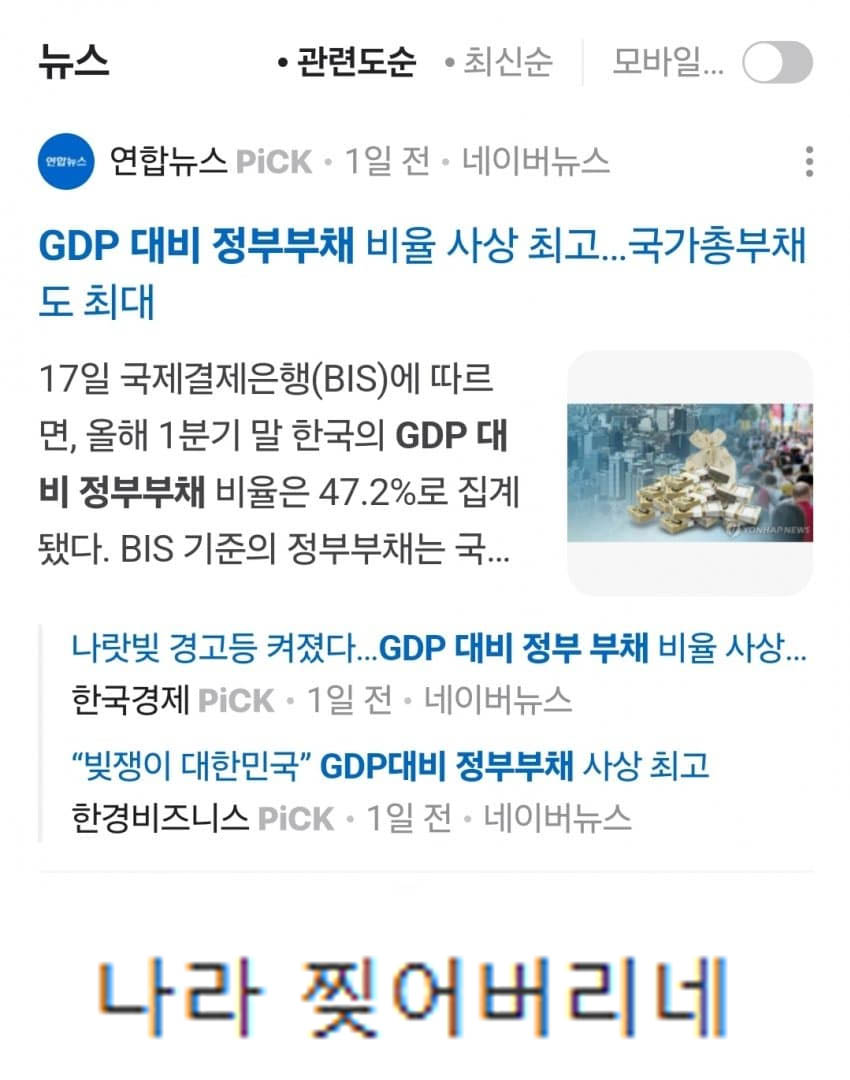Image resolution: width=850 pixels, height=1080 pixels.
Task: Open related article 나랏빚 경고등 켜졌다
Action: pyautogui.click(x=438, y=649)
